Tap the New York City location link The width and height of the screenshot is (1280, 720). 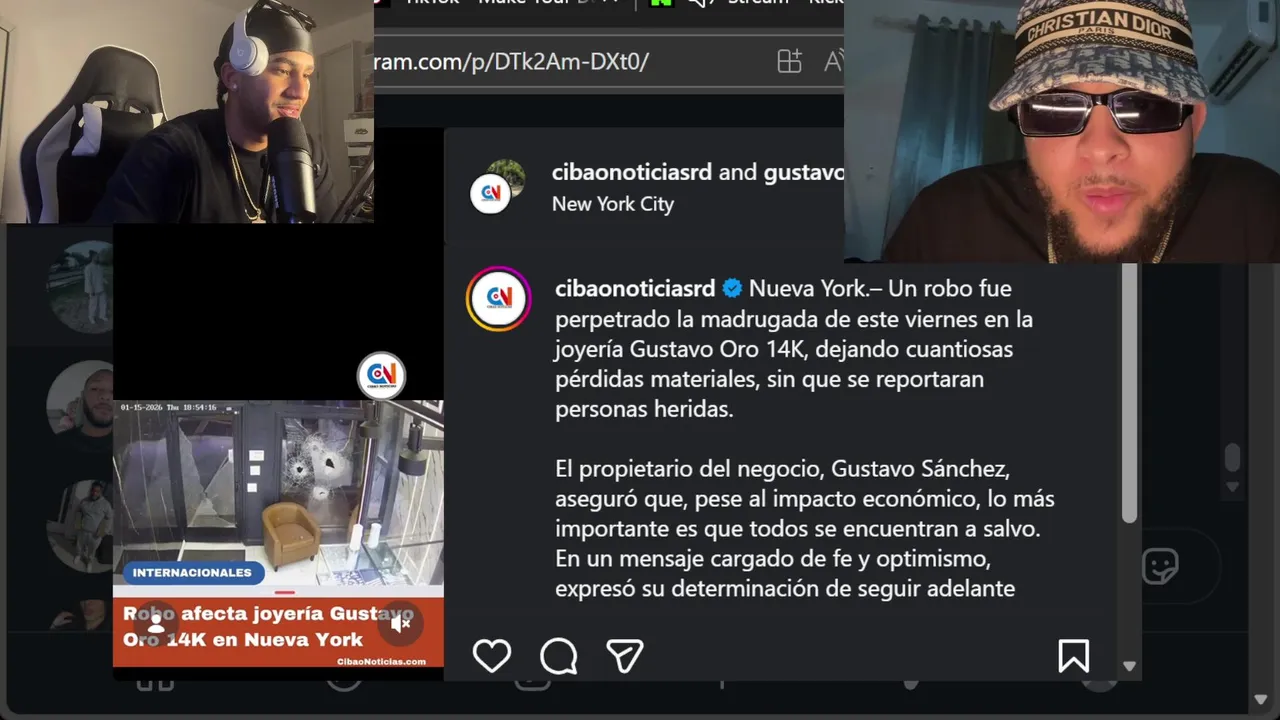coord(612,204)
